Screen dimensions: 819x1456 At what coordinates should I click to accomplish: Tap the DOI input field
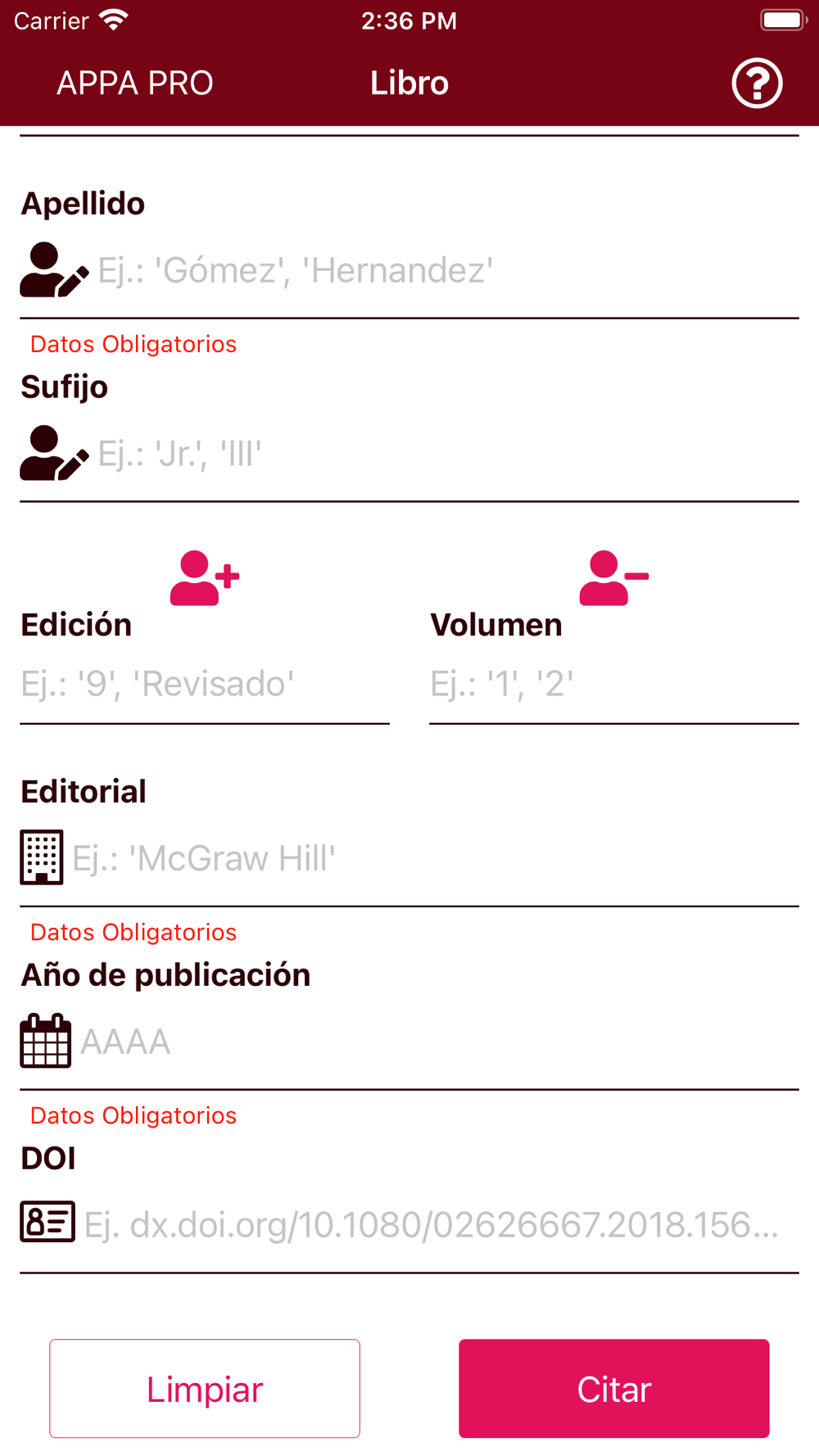[441, 1225]
